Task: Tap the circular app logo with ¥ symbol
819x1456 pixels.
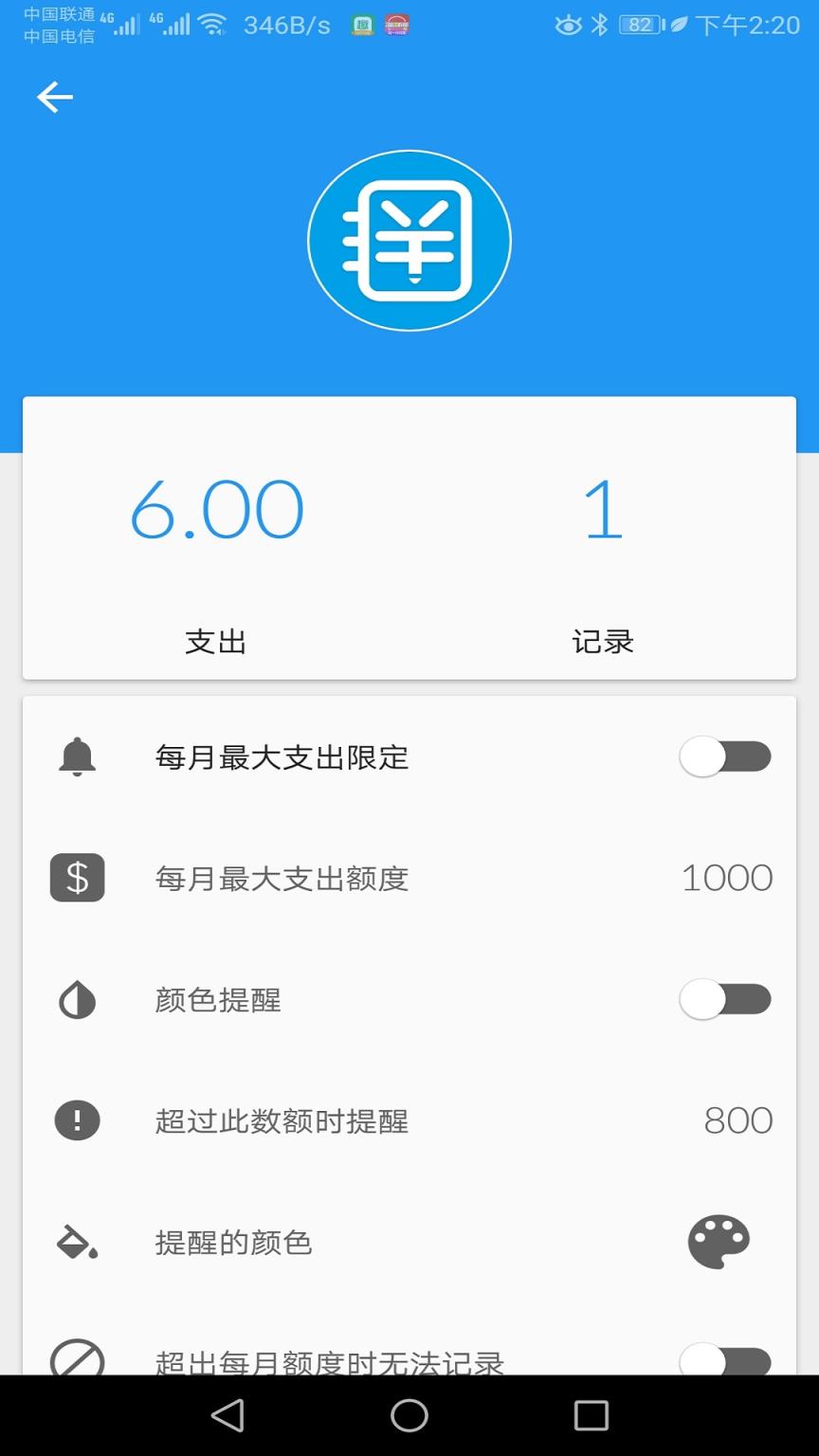Action: tap(409, 239)
